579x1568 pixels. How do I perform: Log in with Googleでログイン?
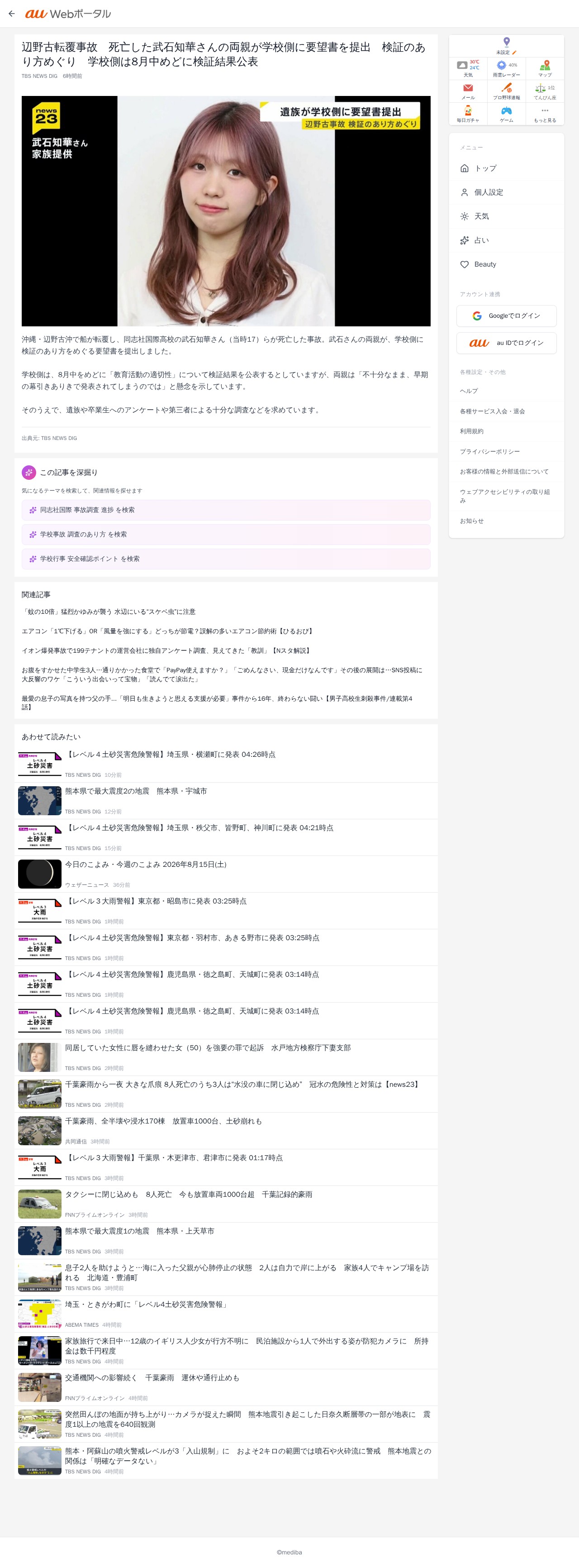pyautogui.click(x=506, y=316)
